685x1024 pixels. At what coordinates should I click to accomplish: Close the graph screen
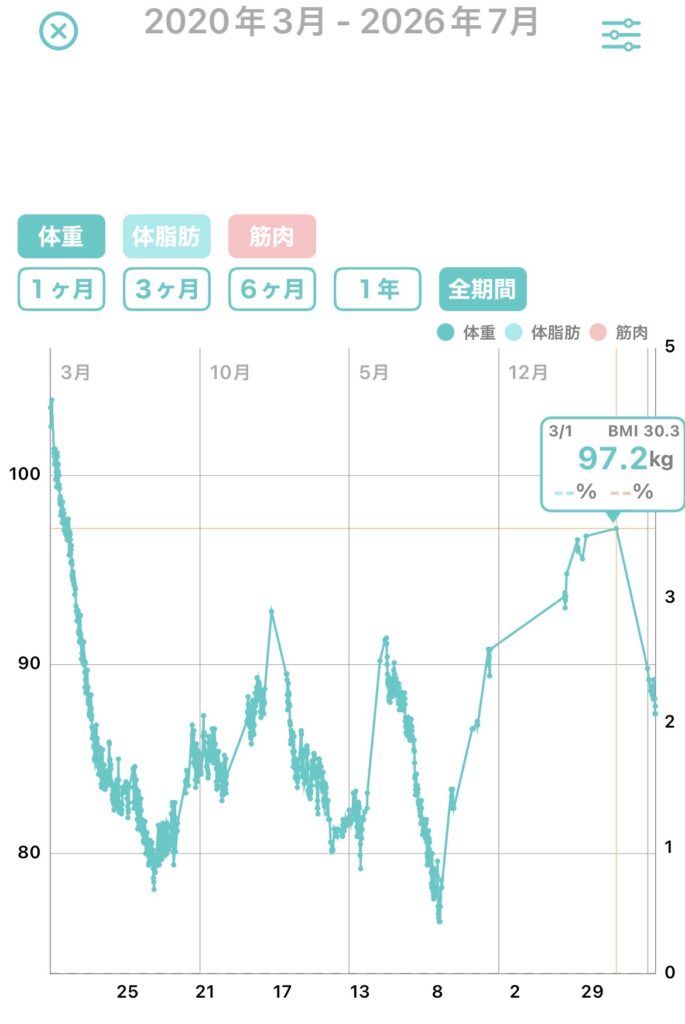pos(58,31)
